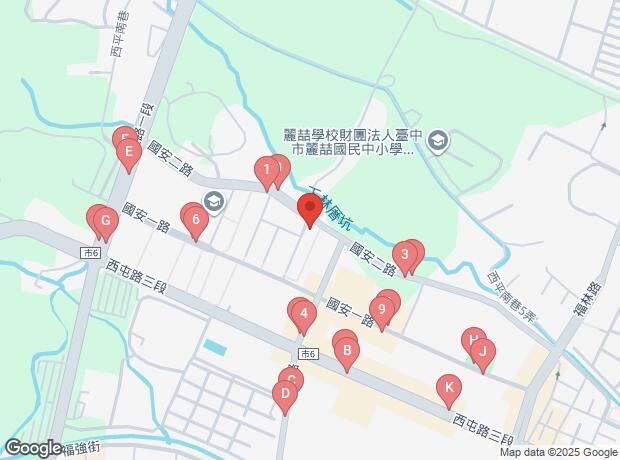Select marker number 6
Viewport: 620px width, 460px height.
196,220
